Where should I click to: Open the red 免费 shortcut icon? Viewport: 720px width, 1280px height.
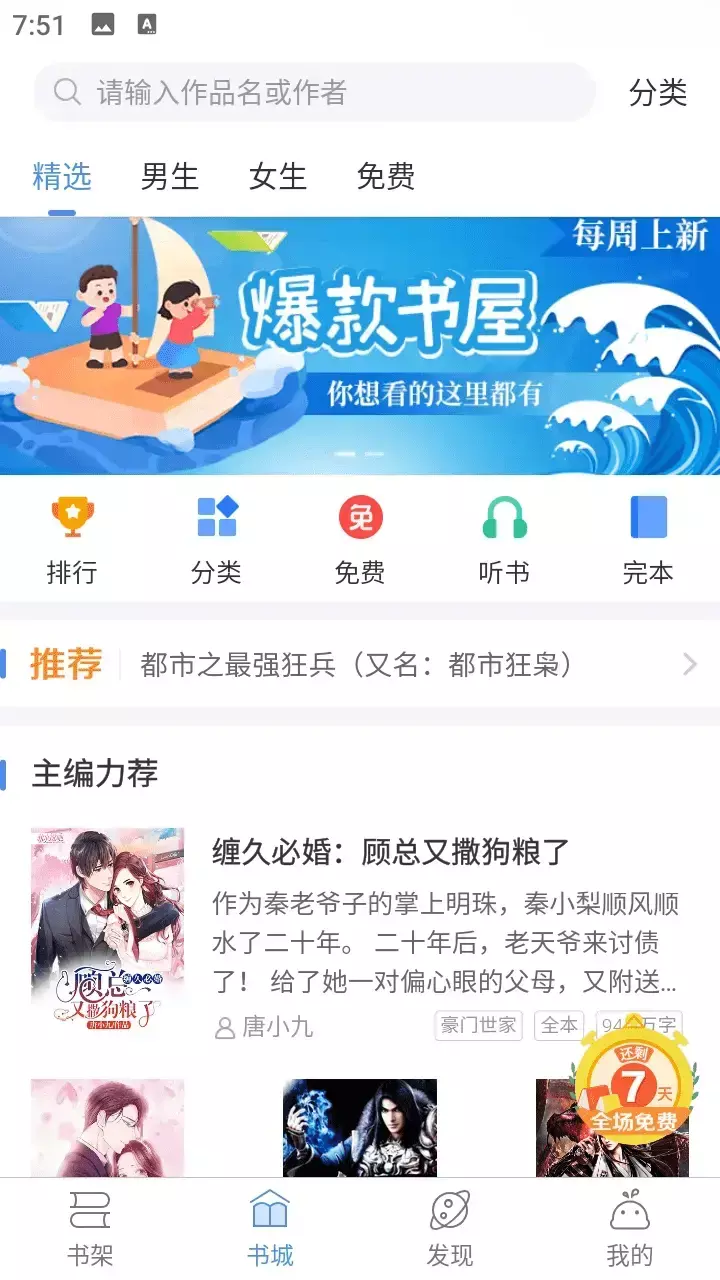[x=360, y=538]
